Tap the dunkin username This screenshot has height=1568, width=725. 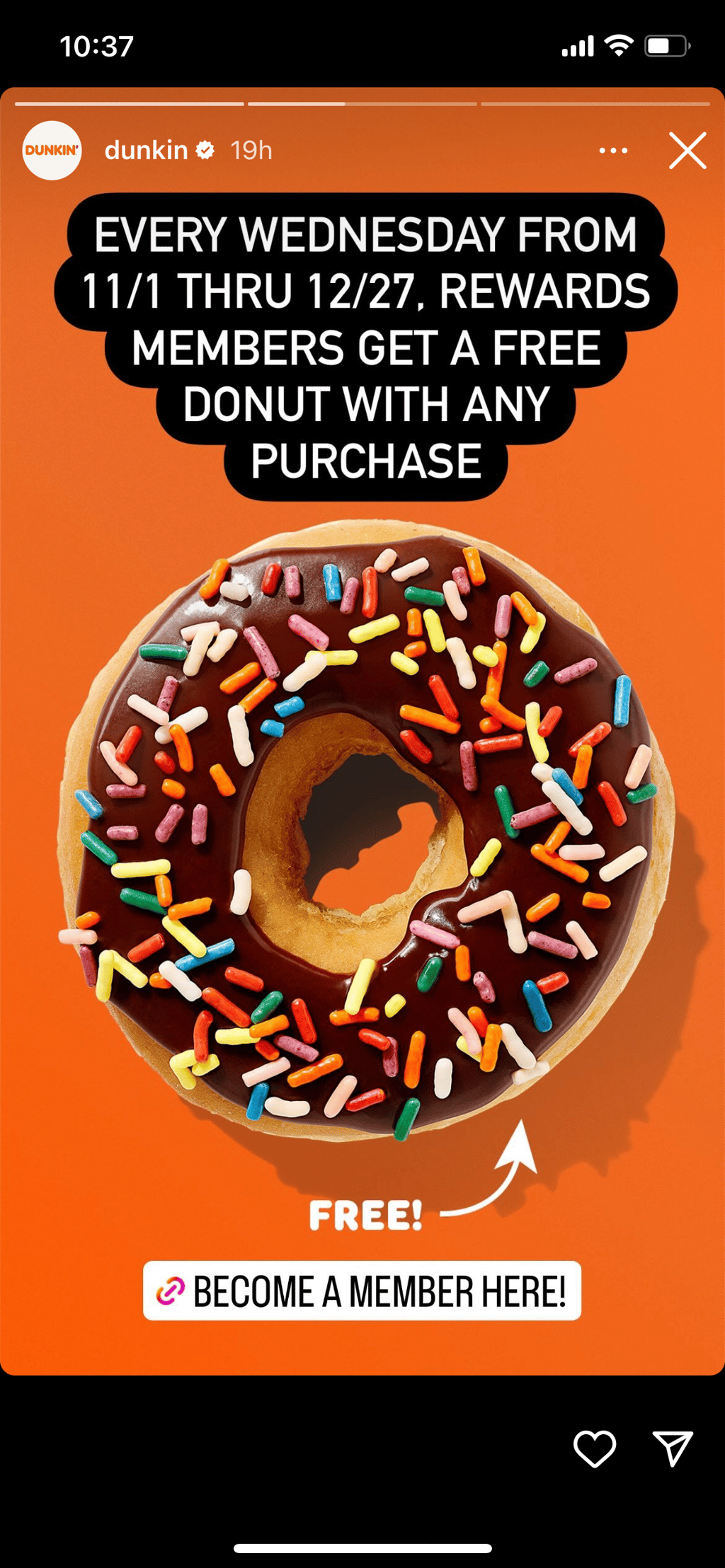[146, 151]
